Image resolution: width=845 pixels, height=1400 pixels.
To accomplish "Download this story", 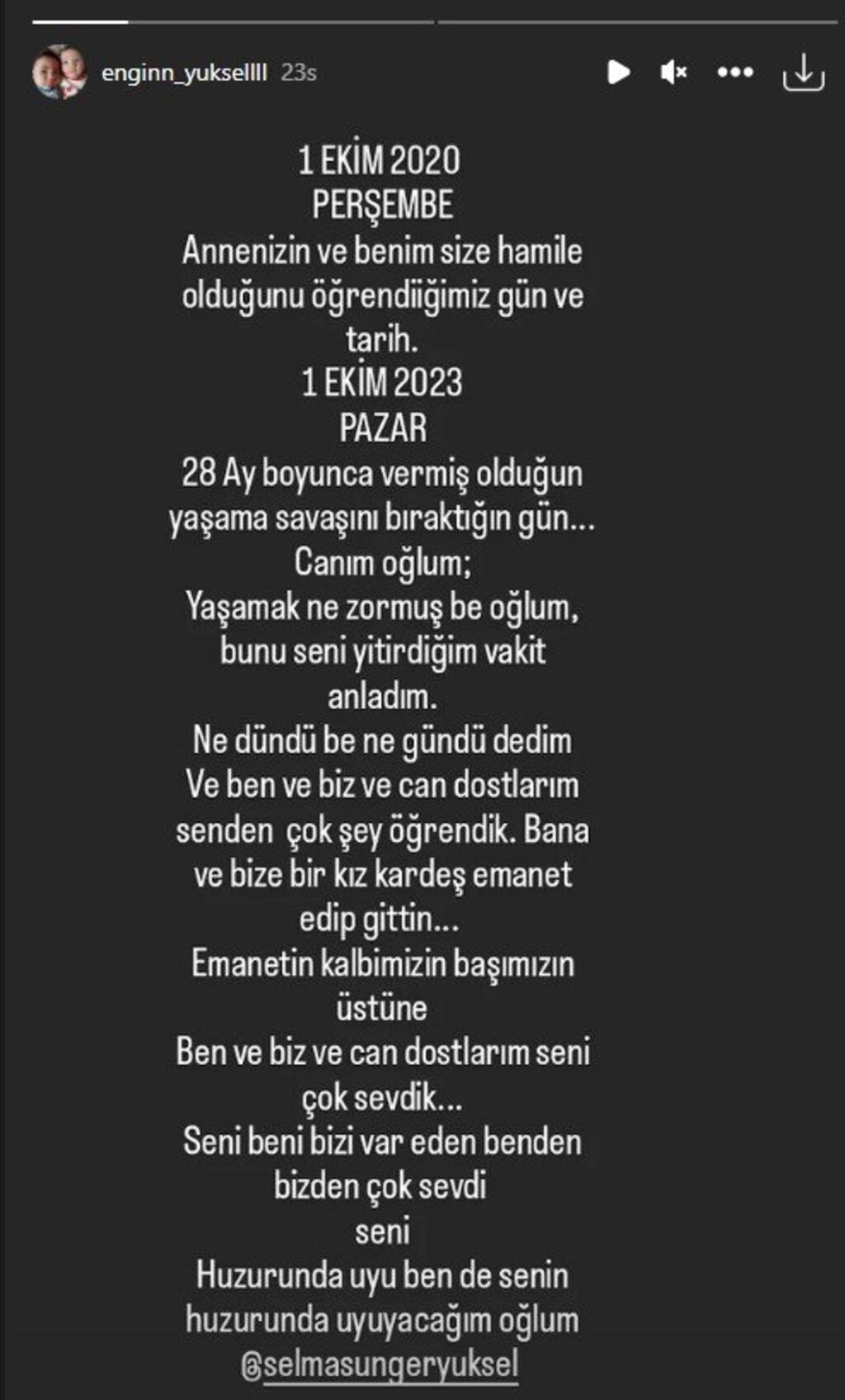I will point(803,73).
